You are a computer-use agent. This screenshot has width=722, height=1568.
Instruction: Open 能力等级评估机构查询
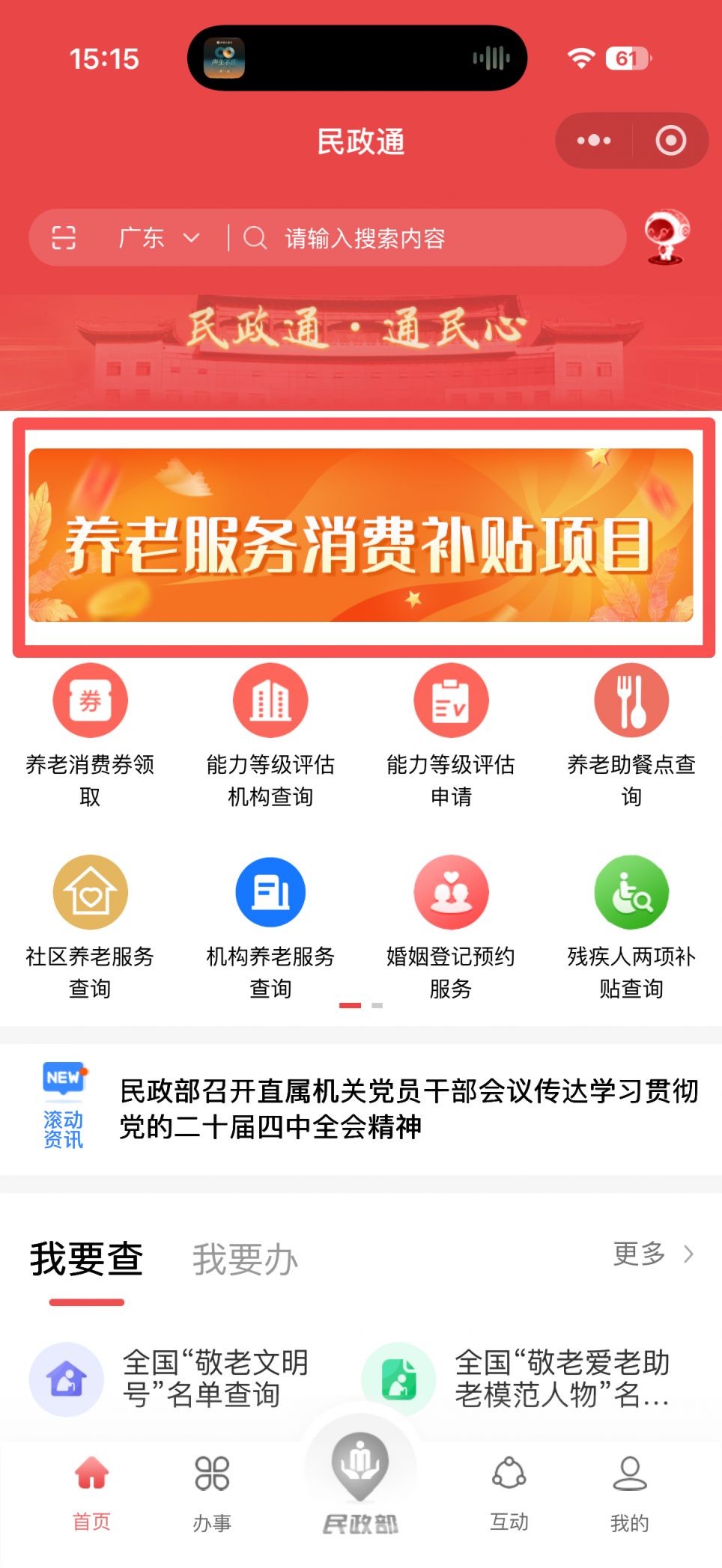(x=270, y=733)
